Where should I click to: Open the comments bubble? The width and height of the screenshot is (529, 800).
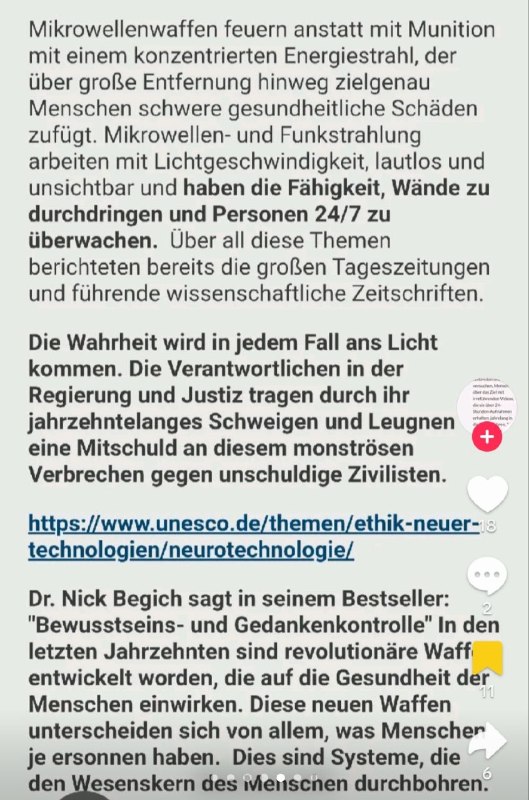click(487, 577)
